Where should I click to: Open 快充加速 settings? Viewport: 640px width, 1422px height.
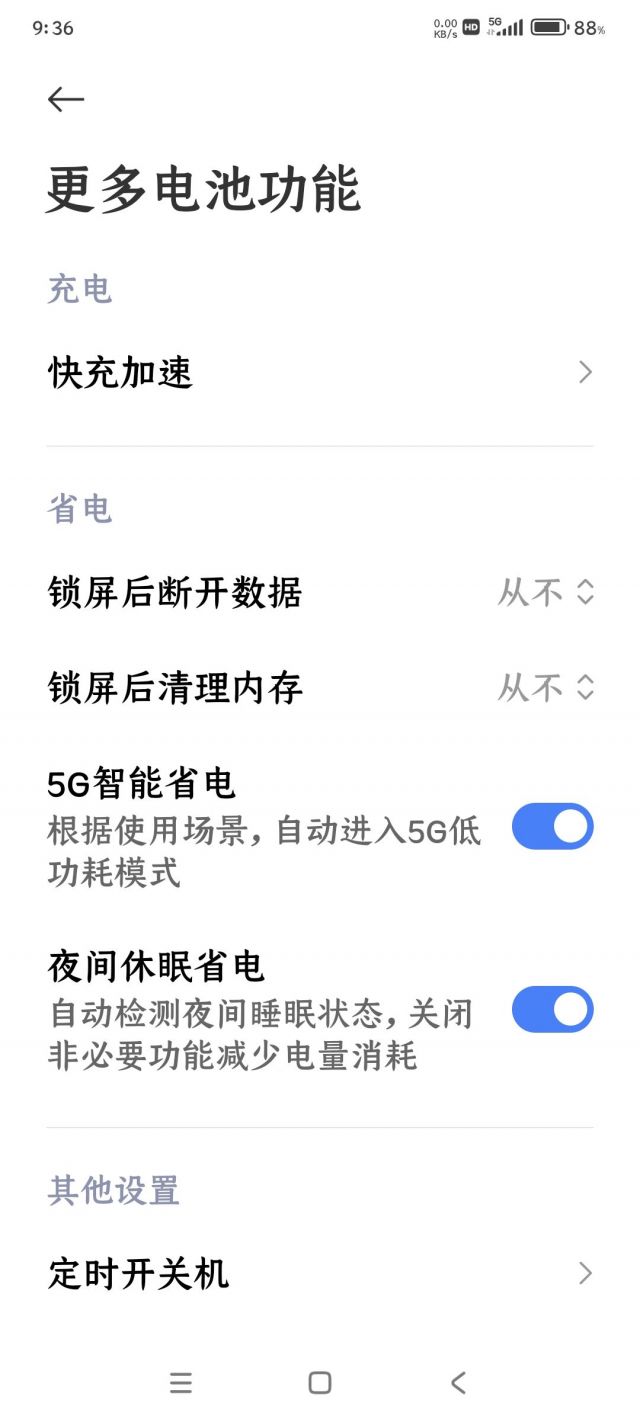tap(320, 373)
